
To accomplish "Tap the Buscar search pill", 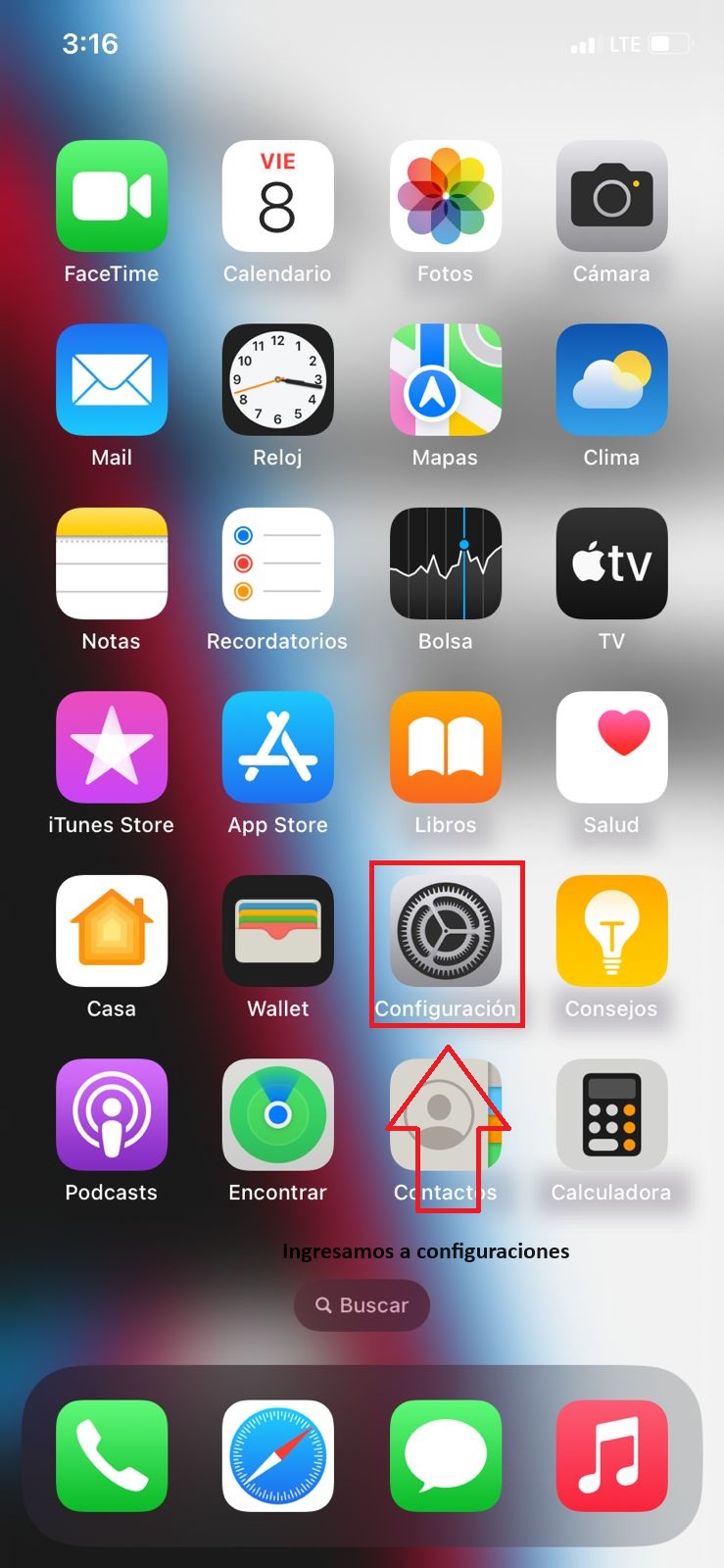I will (362, 1305).
